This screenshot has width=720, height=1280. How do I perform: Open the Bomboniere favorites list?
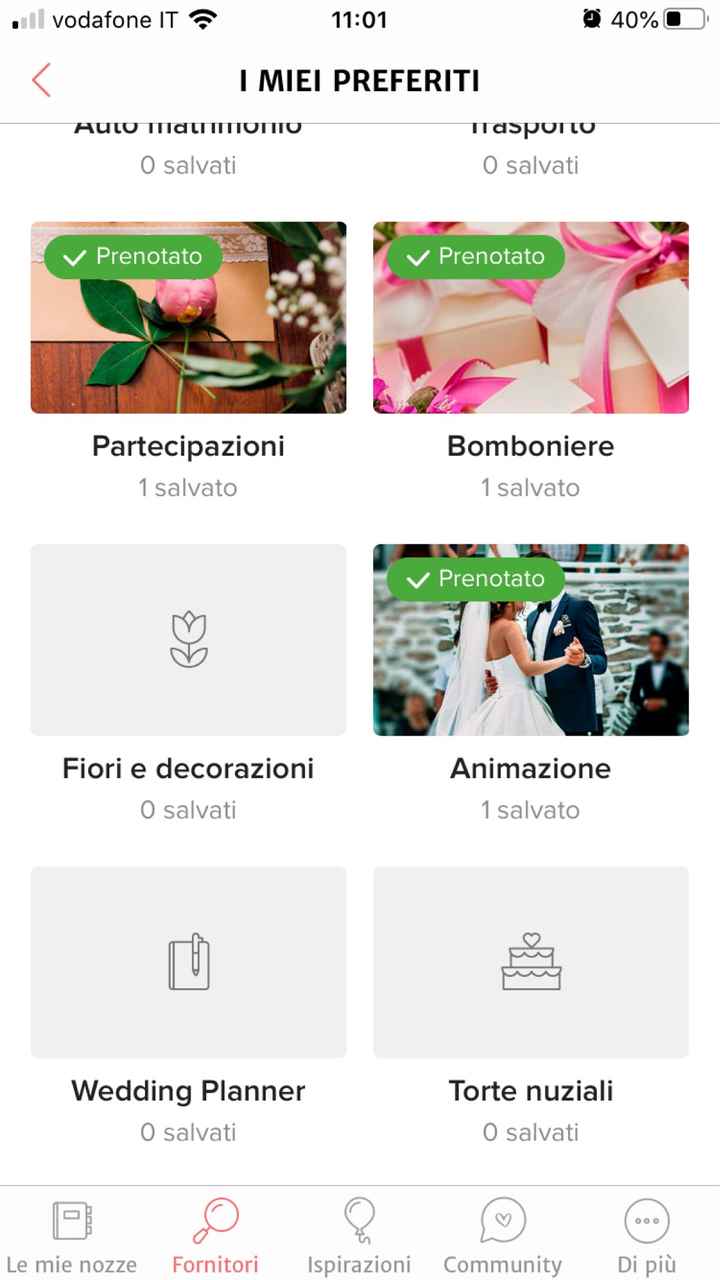[x=530, y=318]
